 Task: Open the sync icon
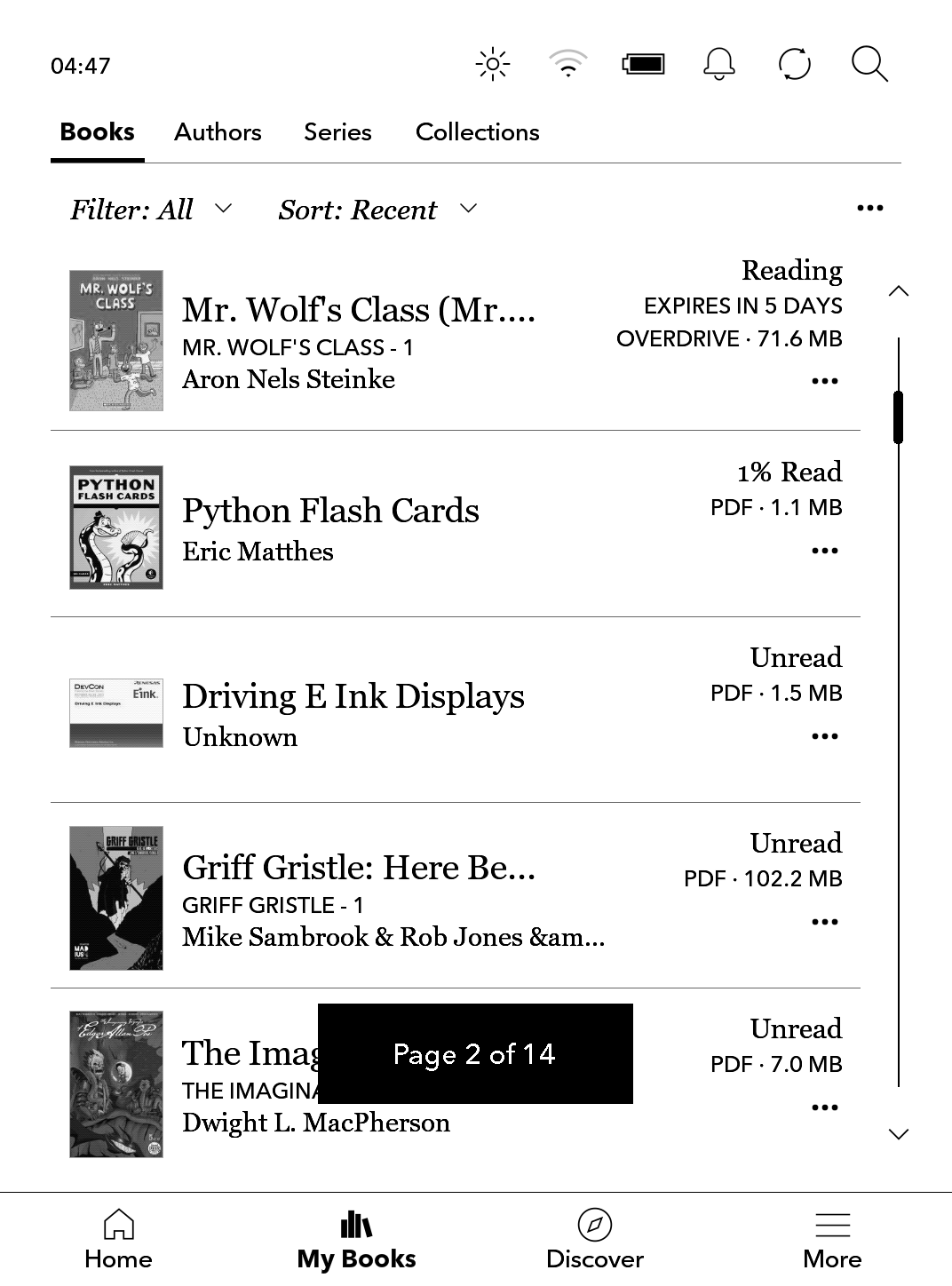click(x=794, y=65)
